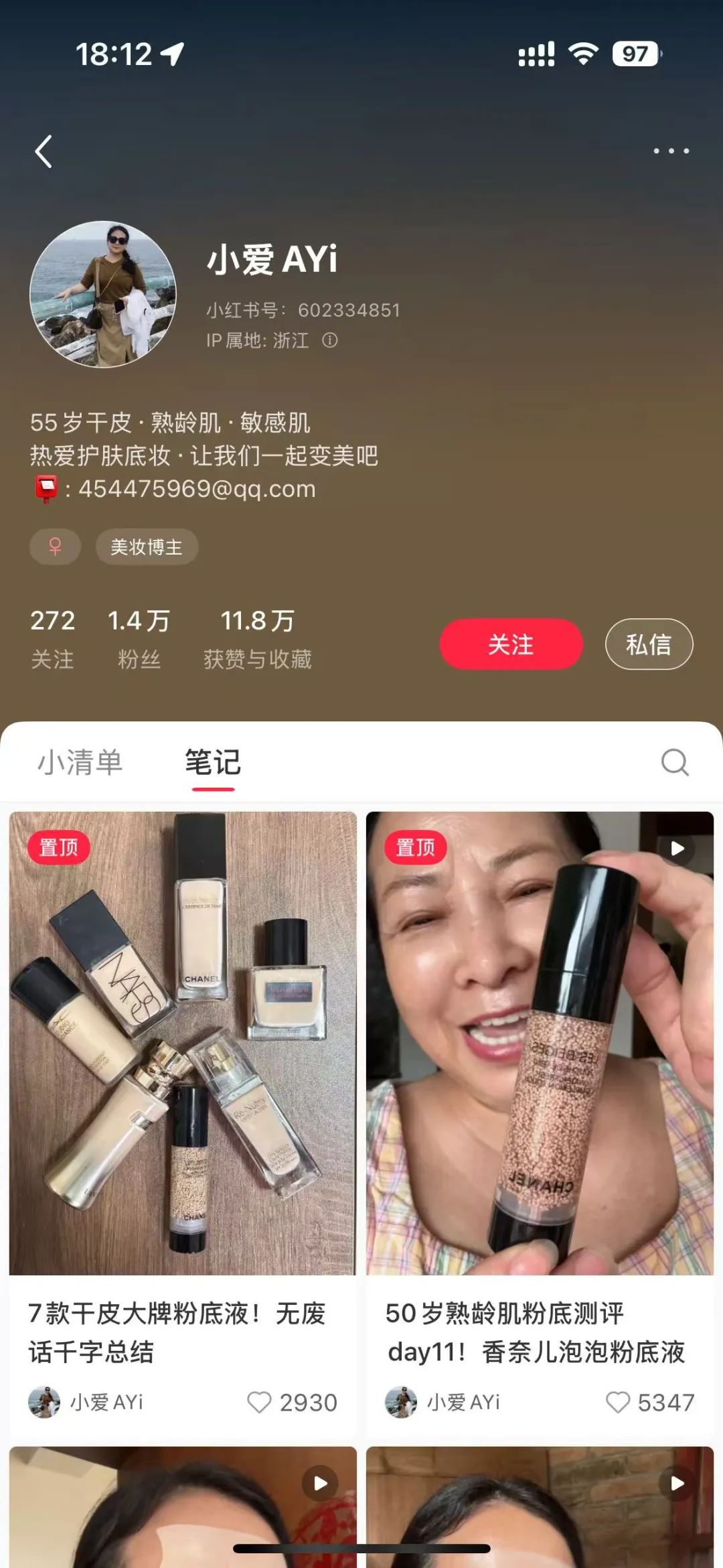Tap the 美妆博主 tag chip
Image resolution: width=723 pixels, height=1568 pixels.
146,547
